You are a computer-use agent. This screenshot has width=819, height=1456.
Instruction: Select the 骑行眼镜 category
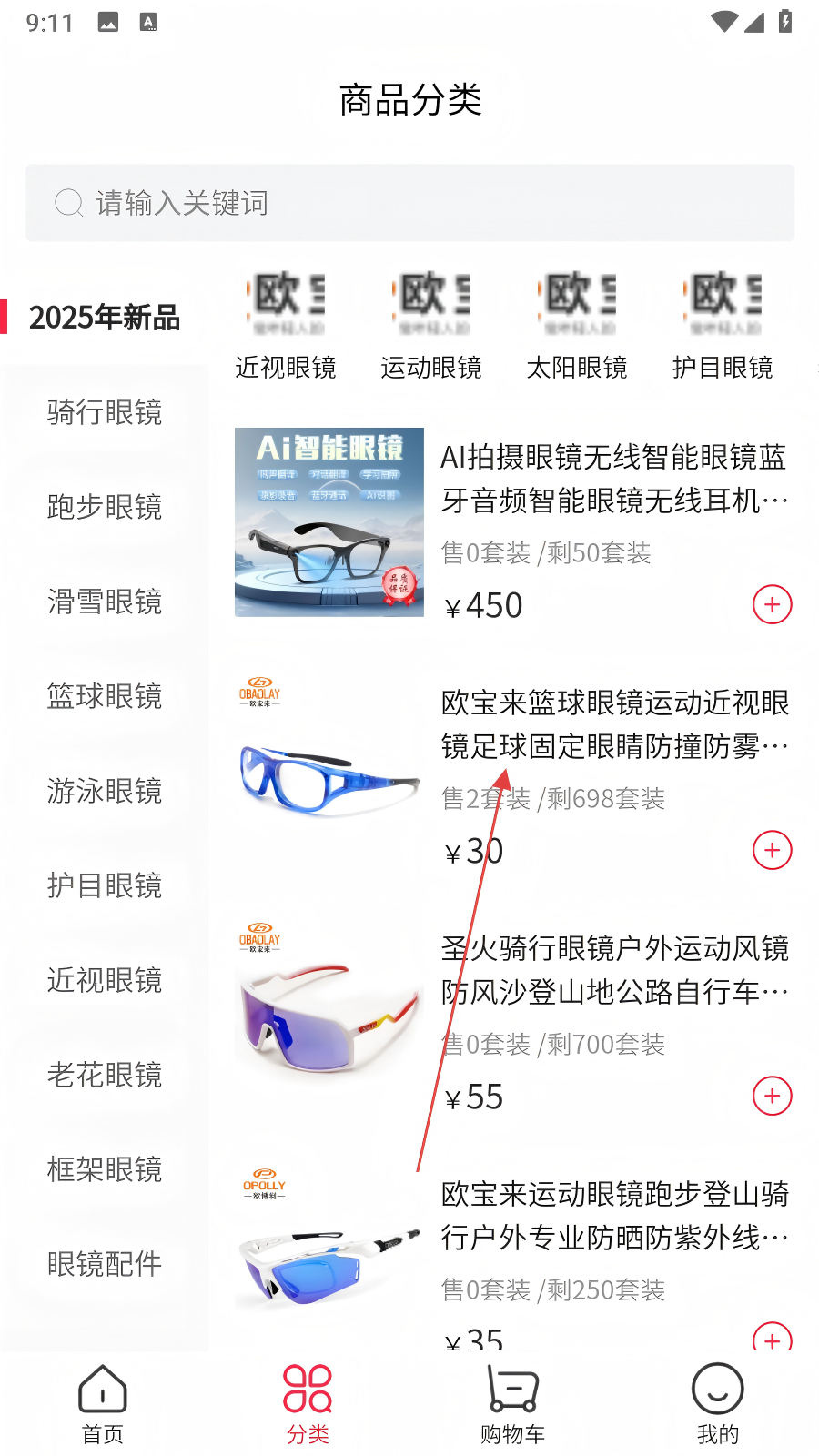[x=105, y=412]
